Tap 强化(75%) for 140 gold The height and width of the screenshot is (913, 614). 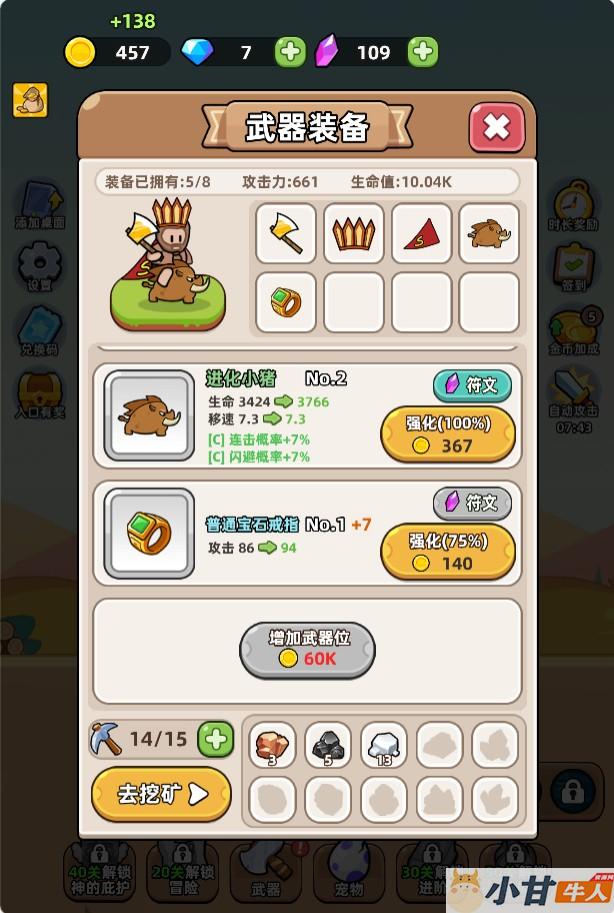tap(448, 552)
